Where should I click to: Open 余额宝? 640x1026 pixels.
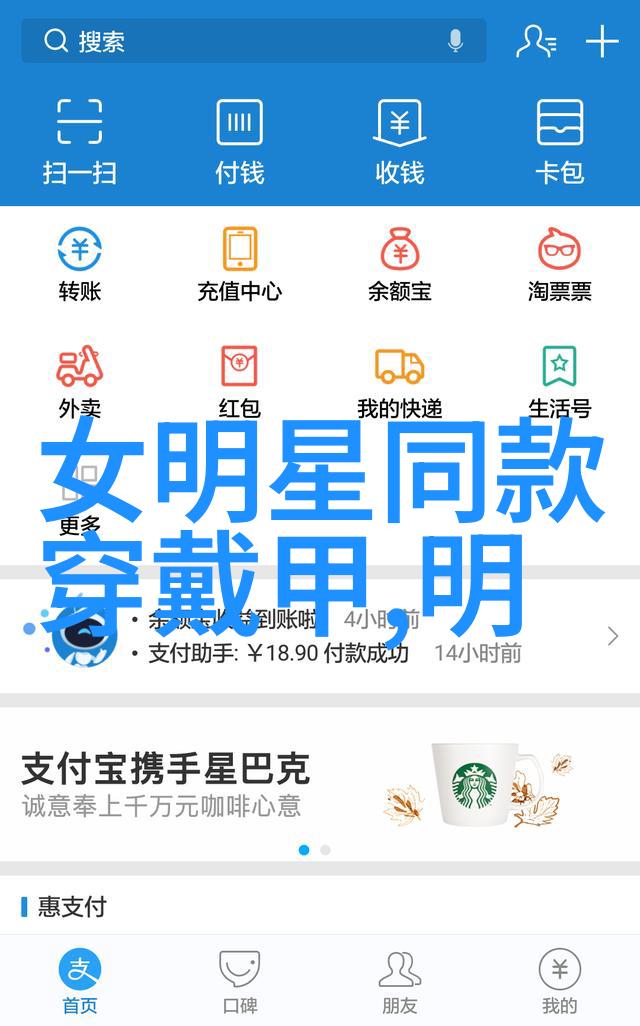click(x=400, y=264)
